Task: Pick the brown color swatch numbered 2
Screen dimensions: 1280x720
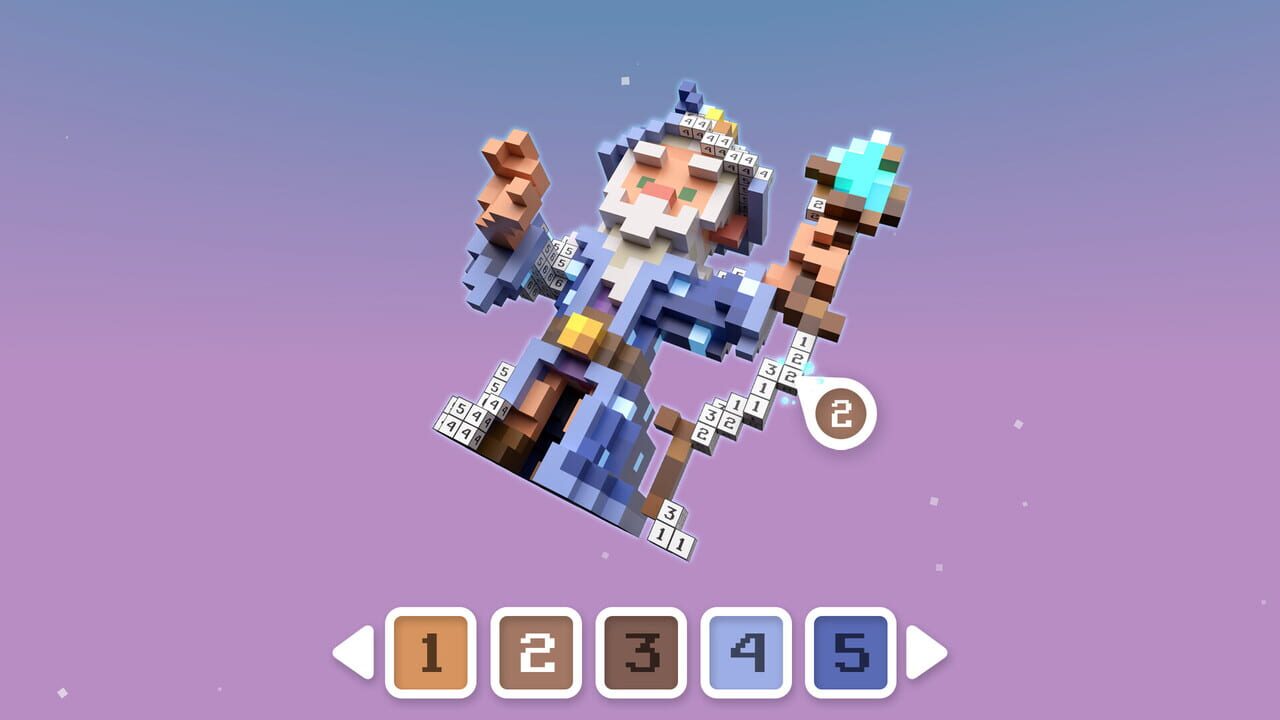Action: 536,653
